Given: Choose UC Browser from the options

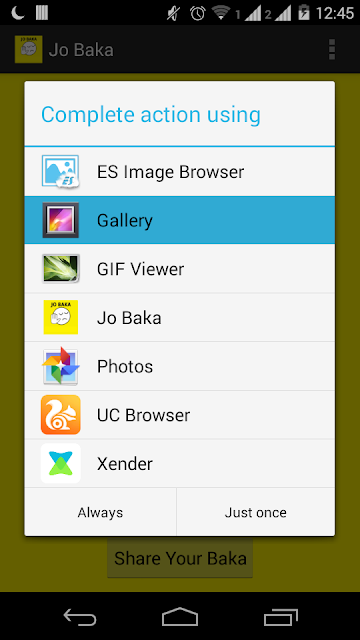Looking at the screenshot, I should tap(180, 414).
